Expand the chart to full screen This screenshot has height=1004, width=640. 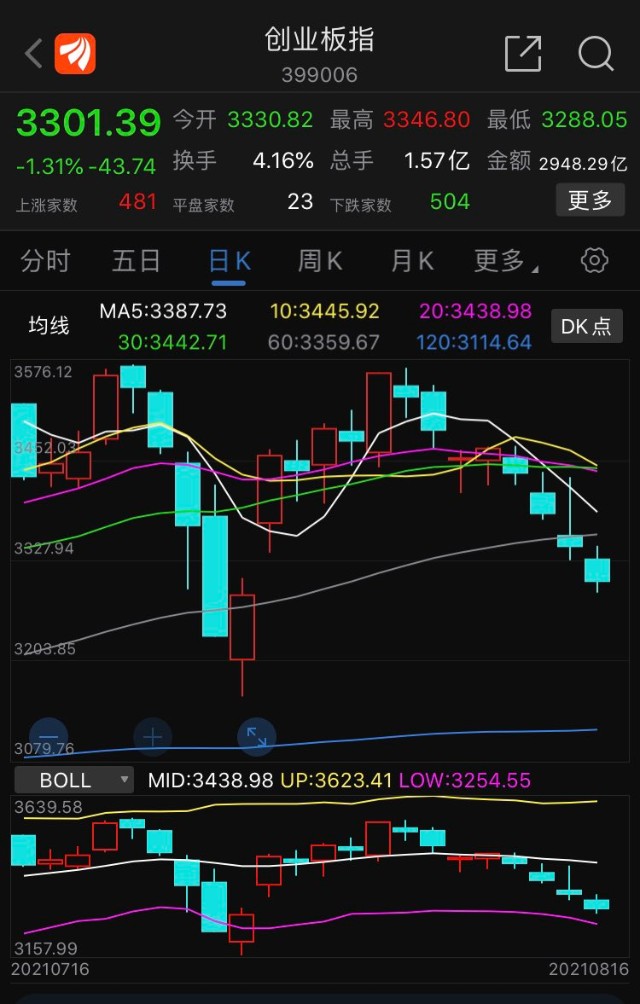(x=257, y=737)
